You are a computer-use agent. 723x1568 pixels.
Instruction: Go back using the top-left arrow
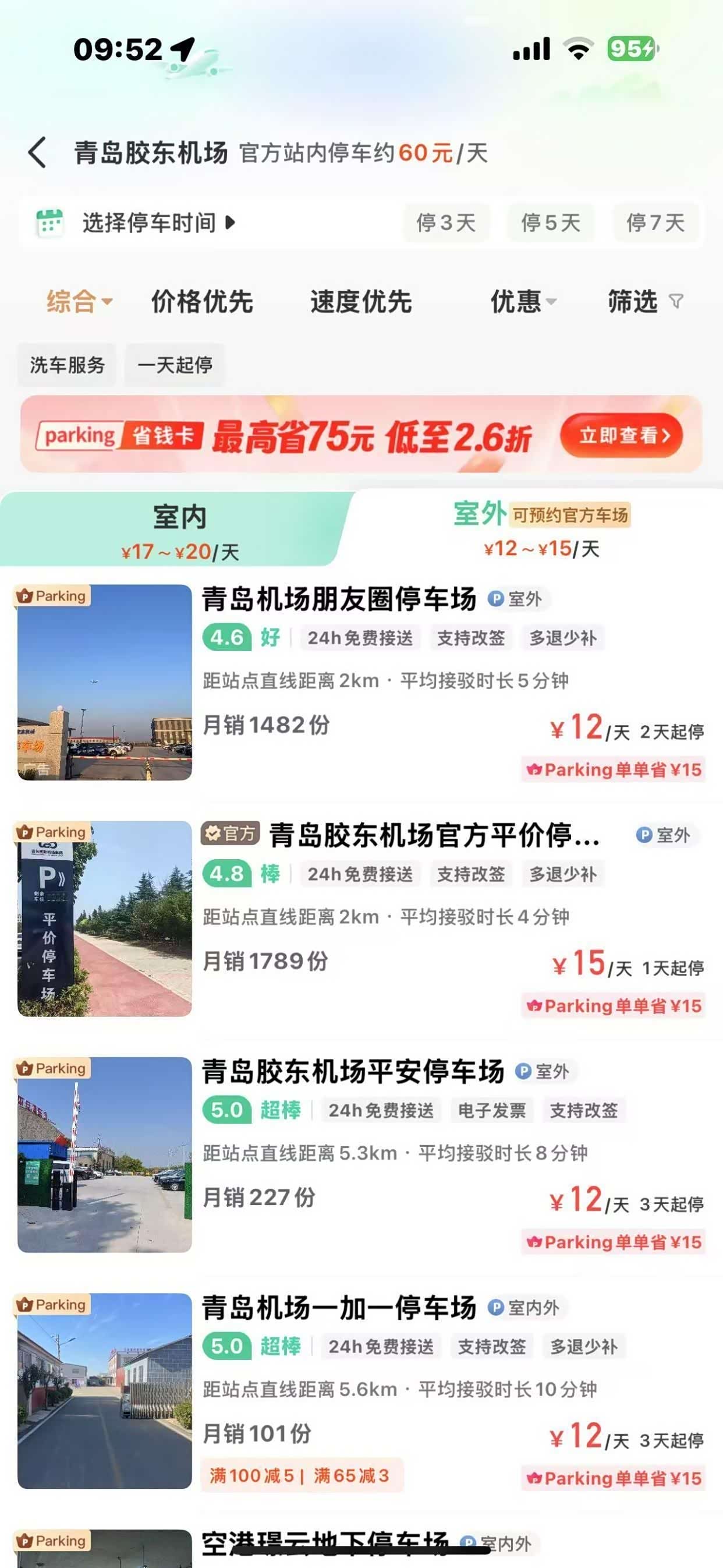pyautogui.click(x=38, y=152)
